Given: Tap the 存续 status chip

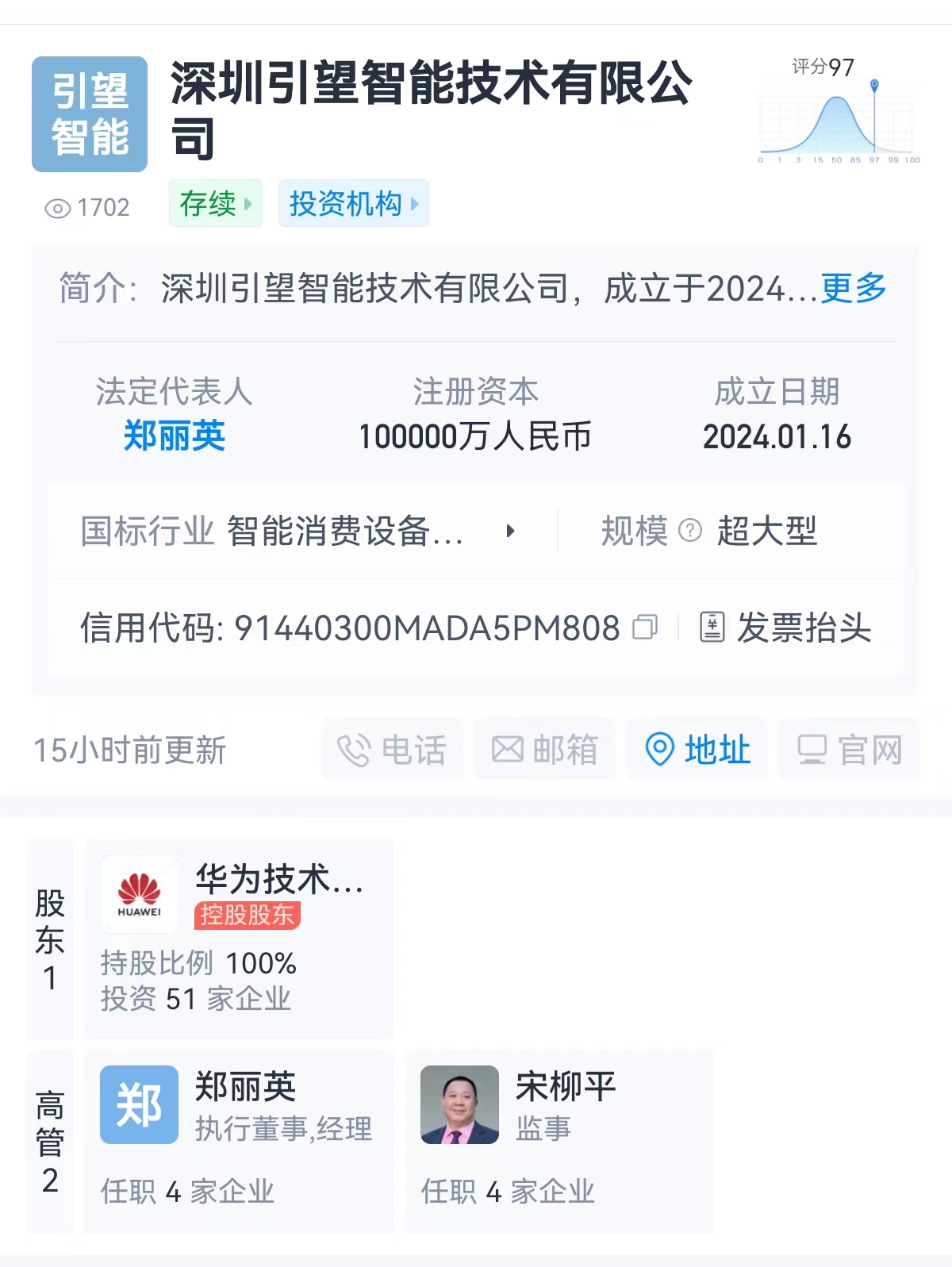Looking at the screenshot, I should tap(215, 204).
